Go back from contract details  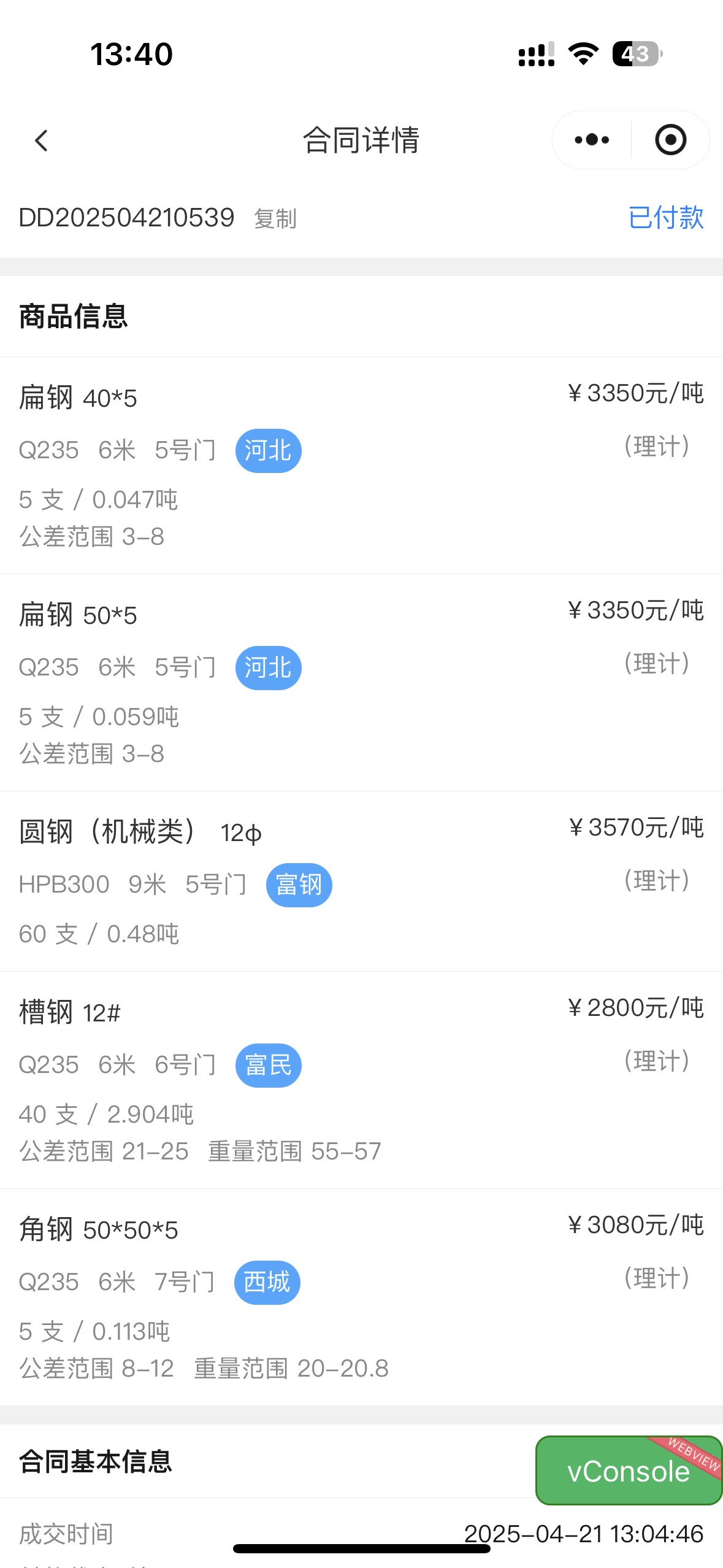coord(41,140)
